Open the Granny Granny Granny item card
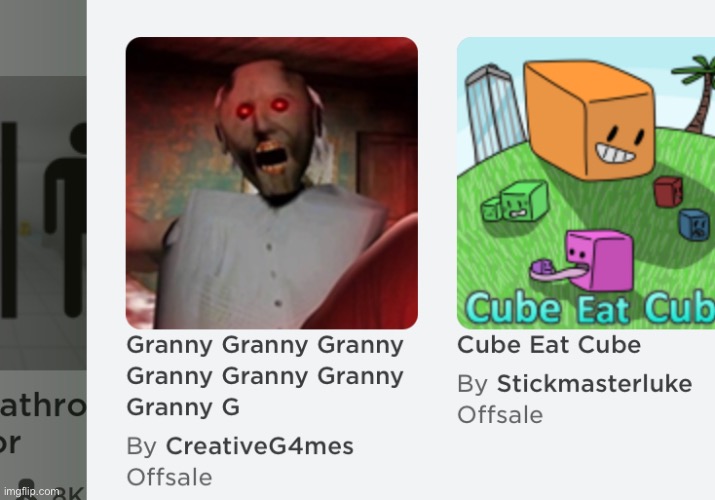The image size is (715, 500). 271,183
